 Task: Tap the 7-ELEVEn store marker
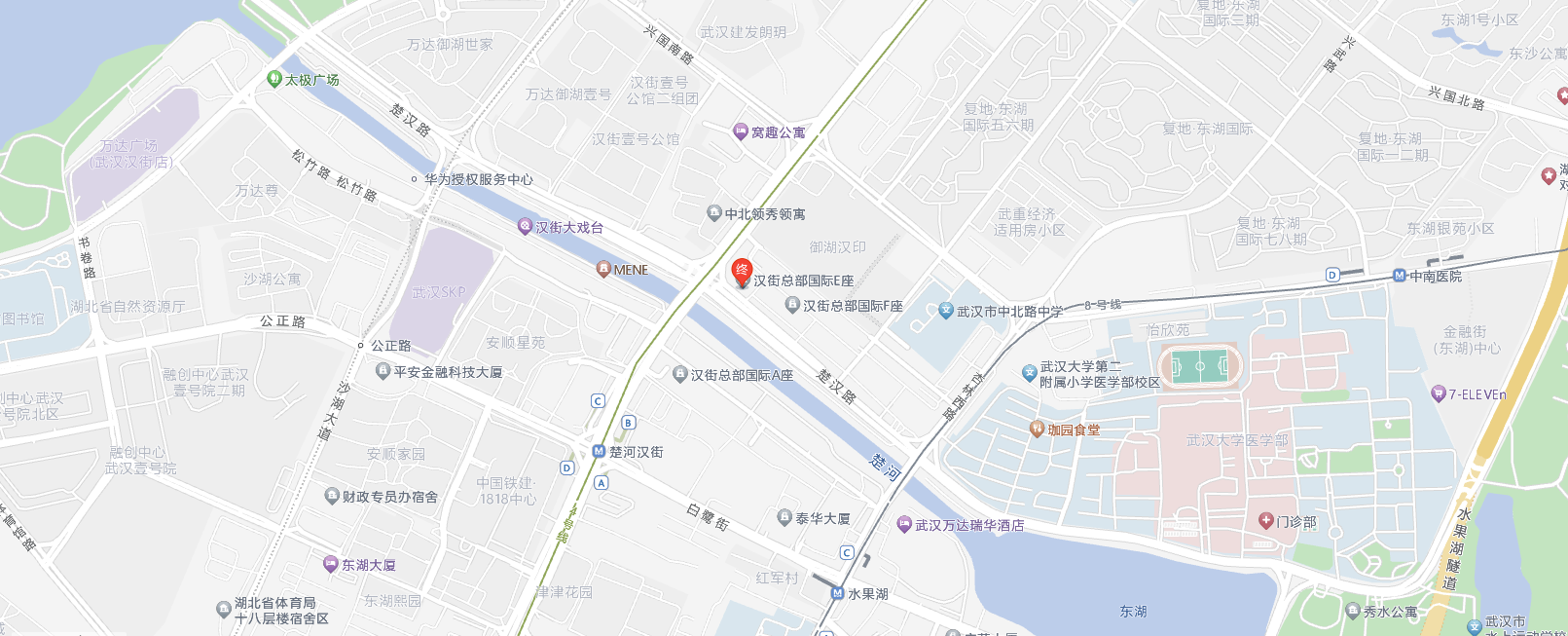(x=1438, y=394)
